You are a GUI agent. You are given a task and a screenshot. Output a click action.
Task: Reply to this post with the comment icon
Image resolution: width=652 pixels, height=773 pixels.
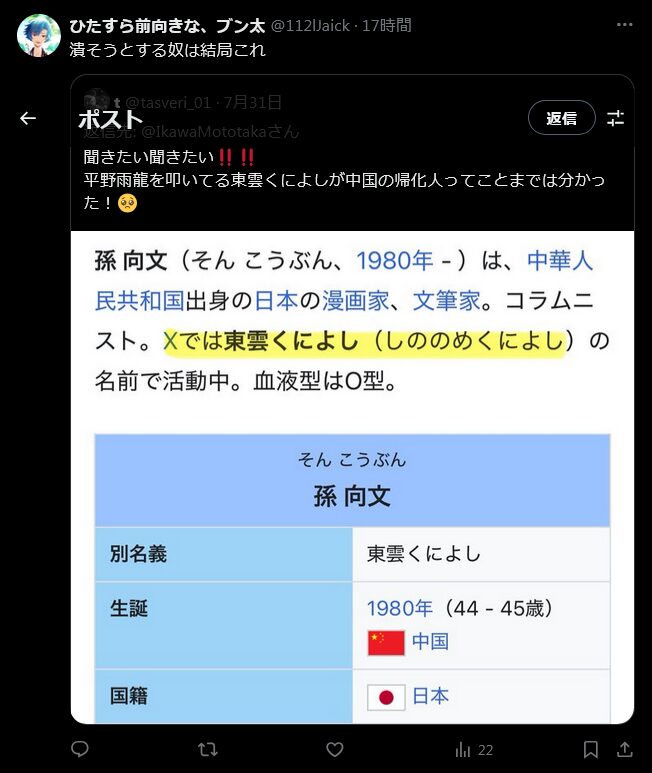[x=80, y=749]
